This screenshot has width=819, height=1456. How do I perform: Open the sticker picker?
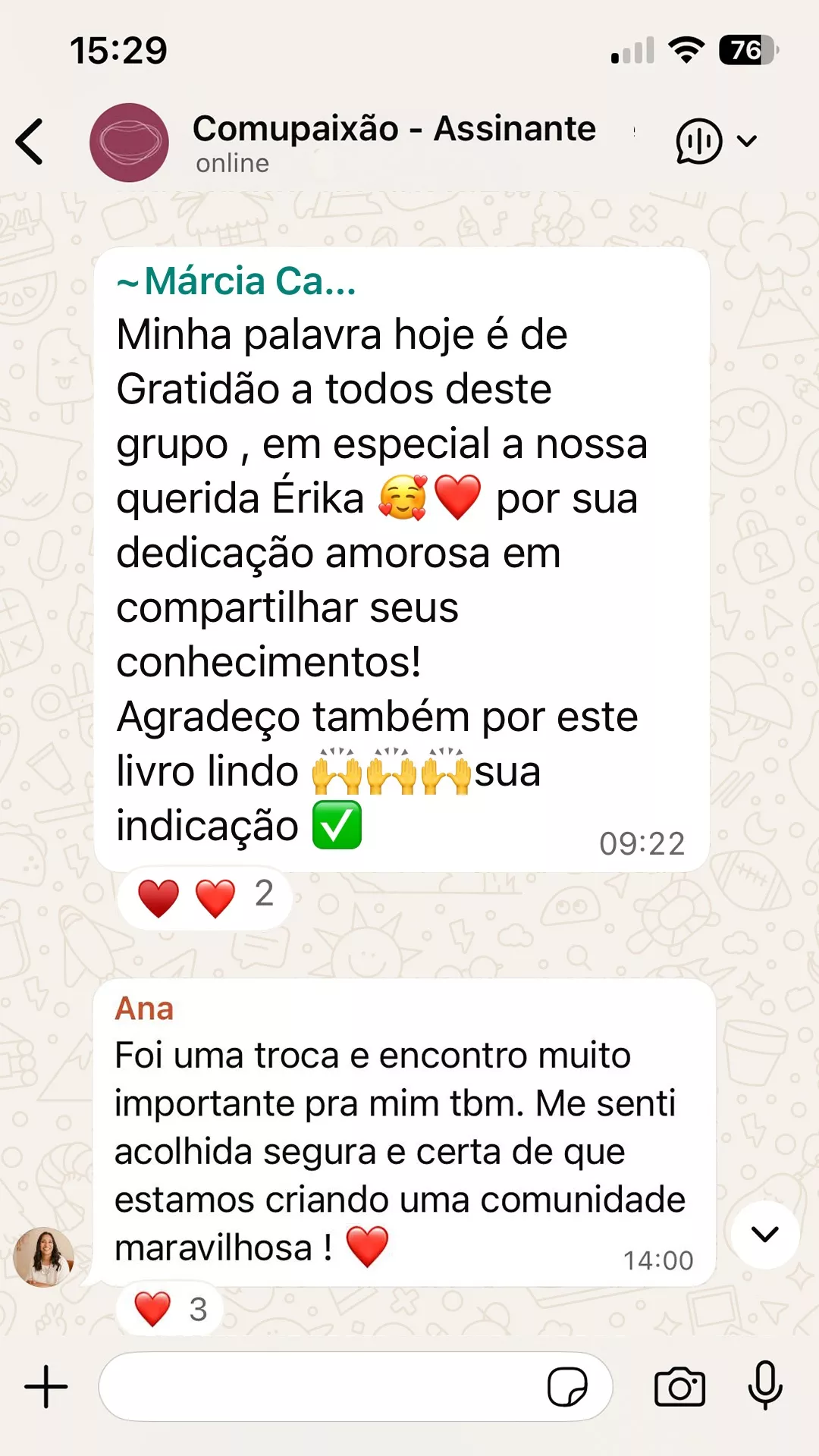point(567,1387)
